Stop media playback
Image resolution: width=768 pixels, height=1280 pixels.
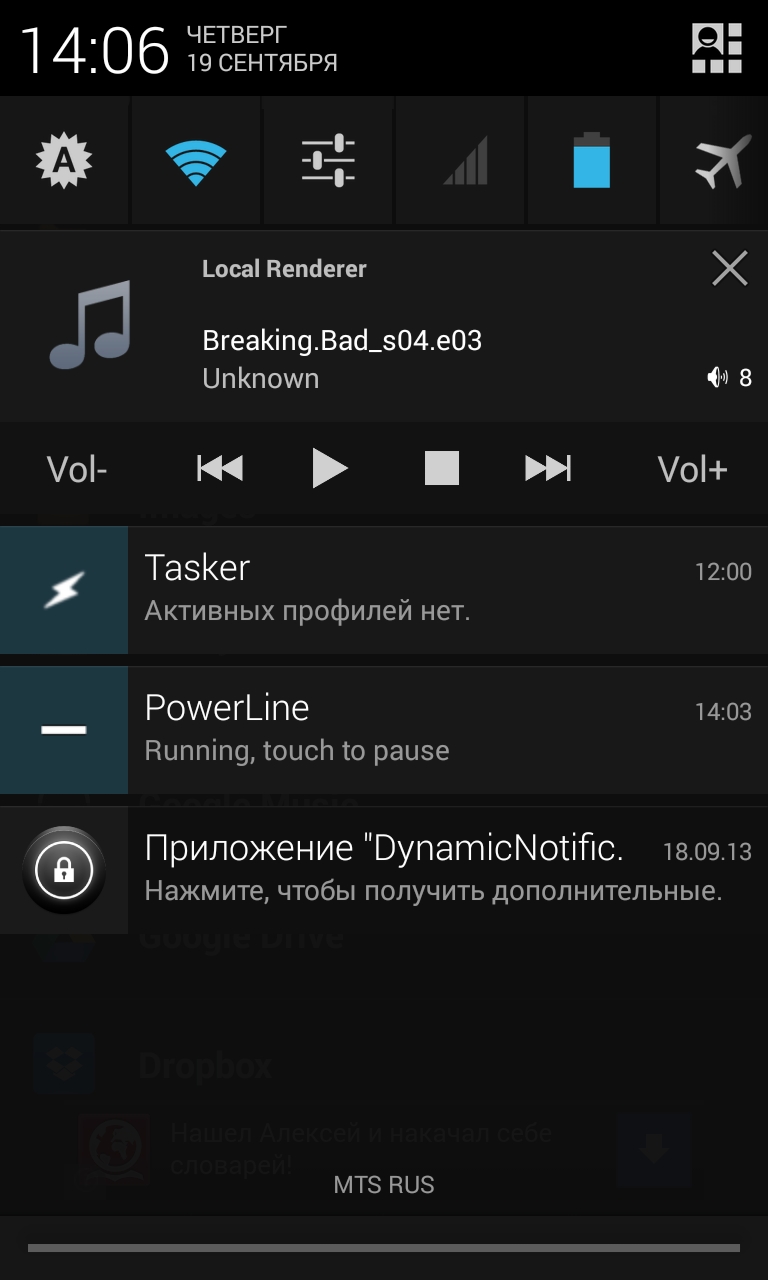click(441, 468)
